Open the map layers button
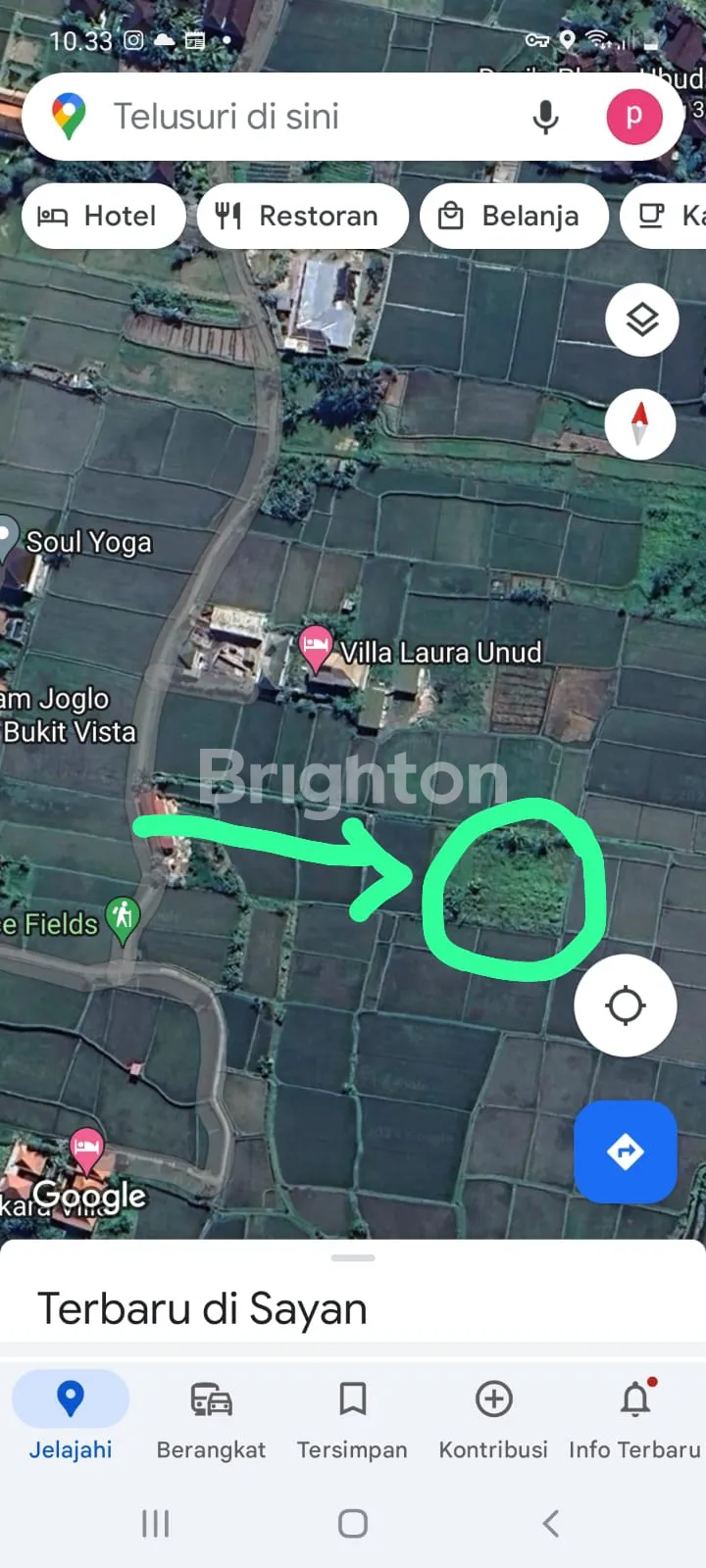This screenshot has width=706, height=1568. [641, 319]
